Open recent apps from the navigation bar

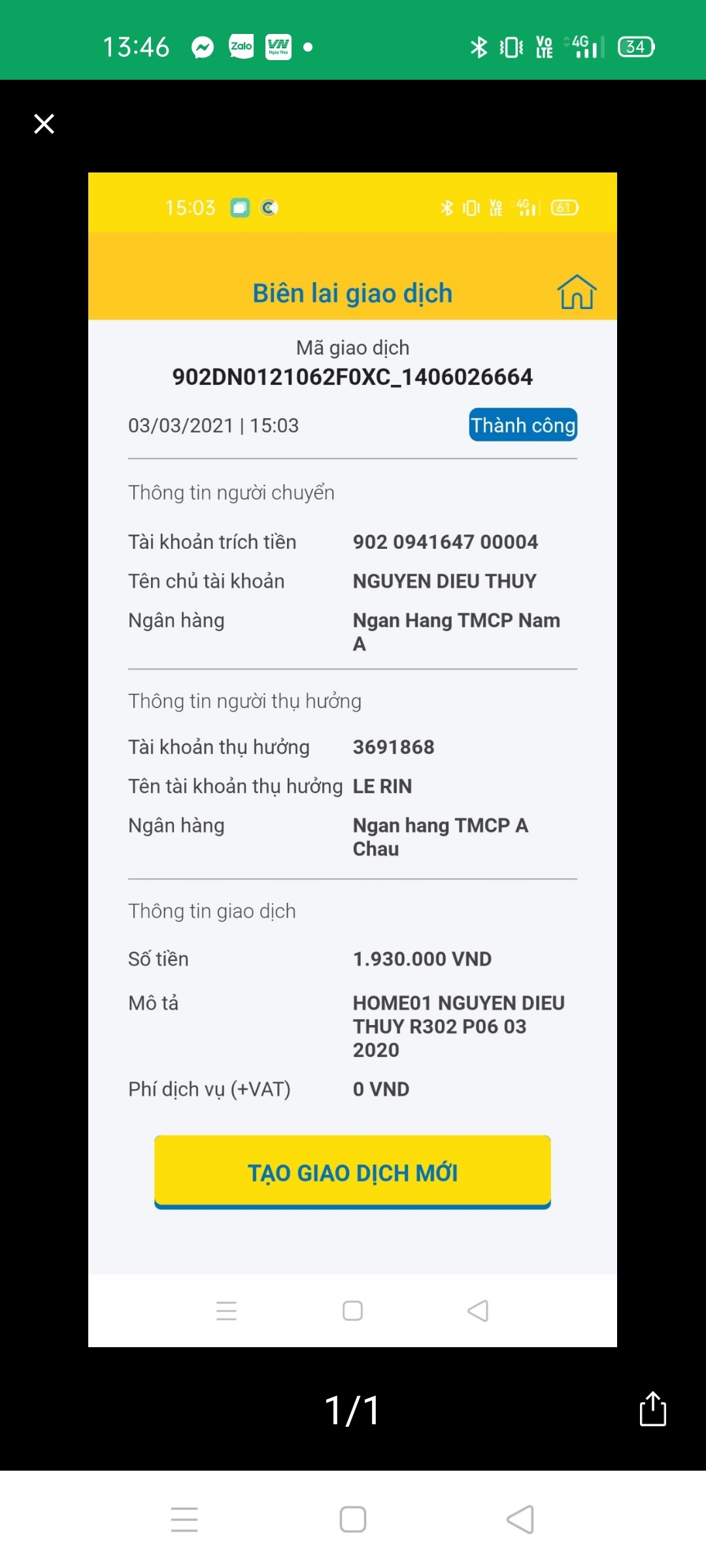(184, 1519)
